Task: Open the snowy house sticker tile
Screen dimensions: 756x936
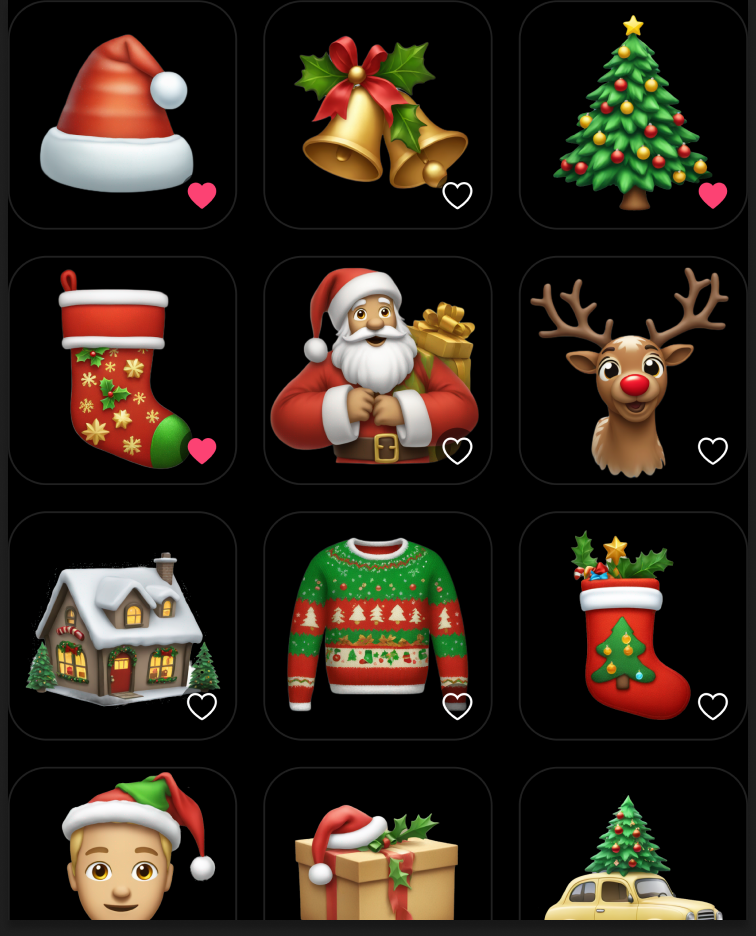Action: coord(122,620)
